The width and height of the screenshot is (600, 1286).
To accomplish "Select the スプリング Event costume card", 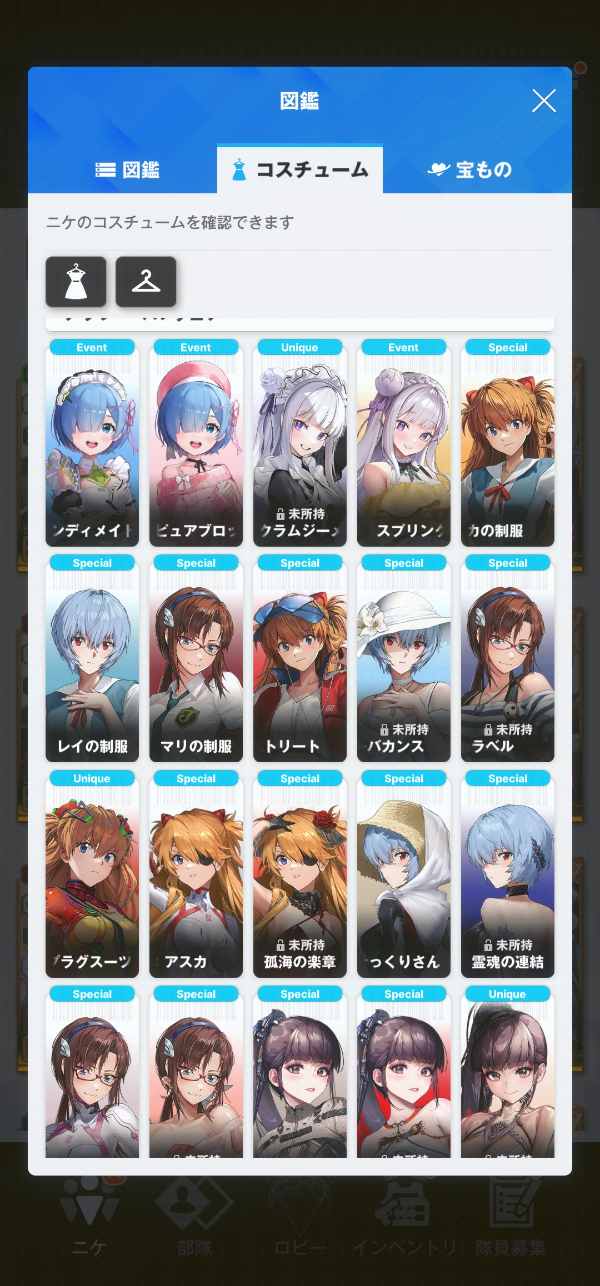I will pyautogui.click(x=404, y=444).
